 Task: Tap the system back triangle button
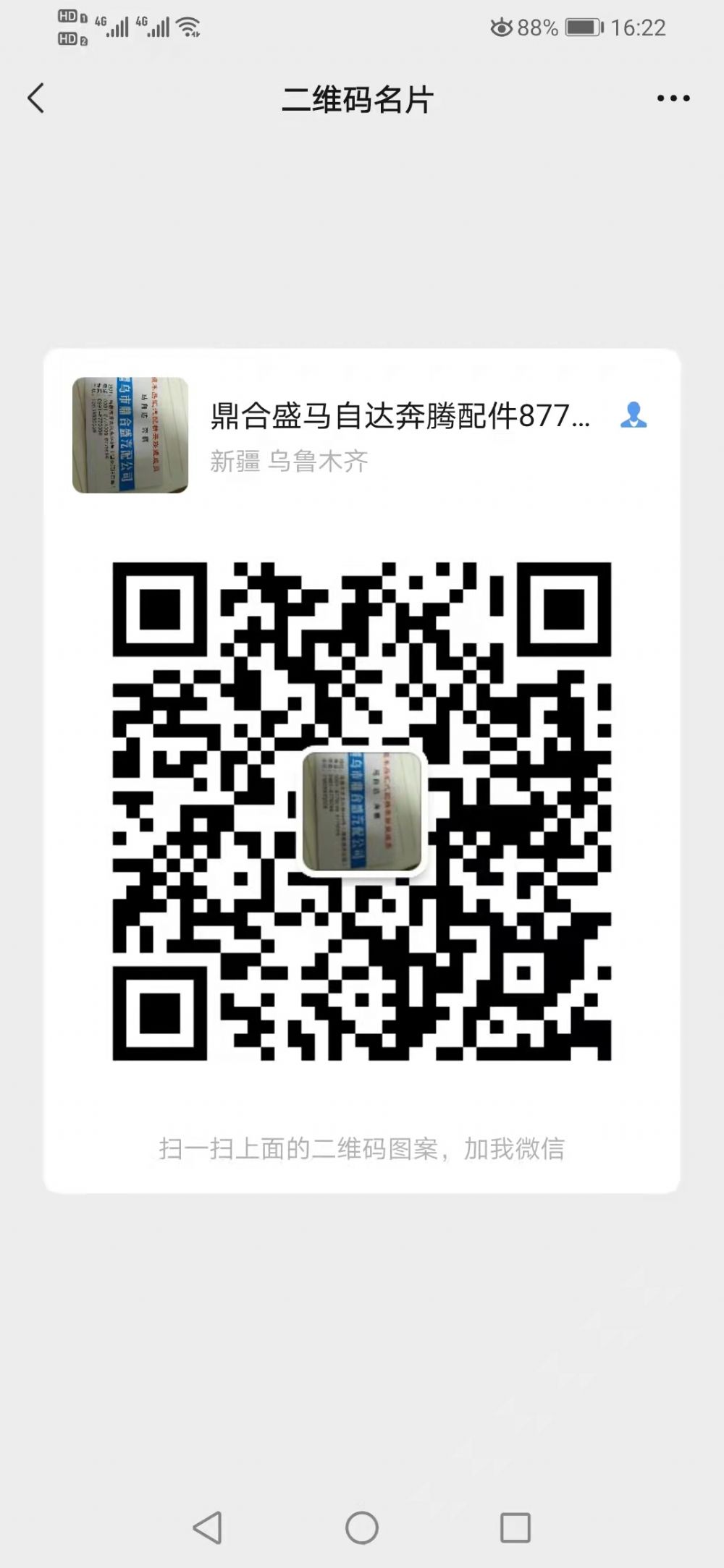point(208,1527)
